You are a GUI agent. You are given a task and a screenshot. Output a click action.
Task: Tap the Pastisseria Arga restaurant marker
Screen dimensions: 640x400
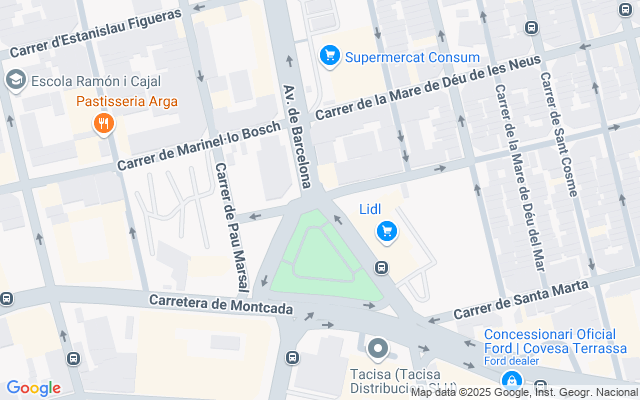coord(103,124)
